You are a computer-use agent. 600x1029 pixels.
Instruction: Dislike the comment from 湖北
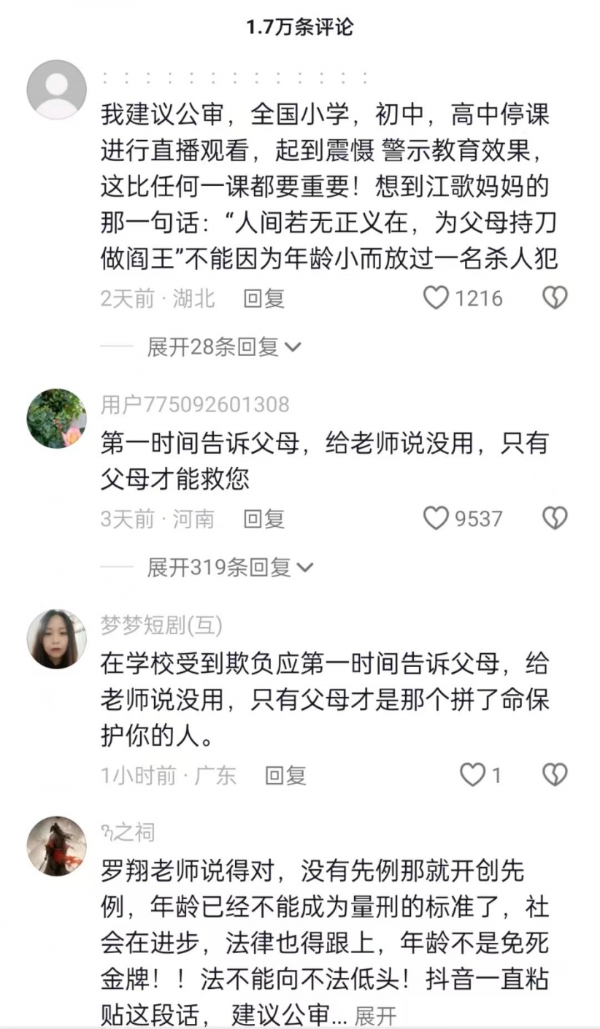click(554, 297)
